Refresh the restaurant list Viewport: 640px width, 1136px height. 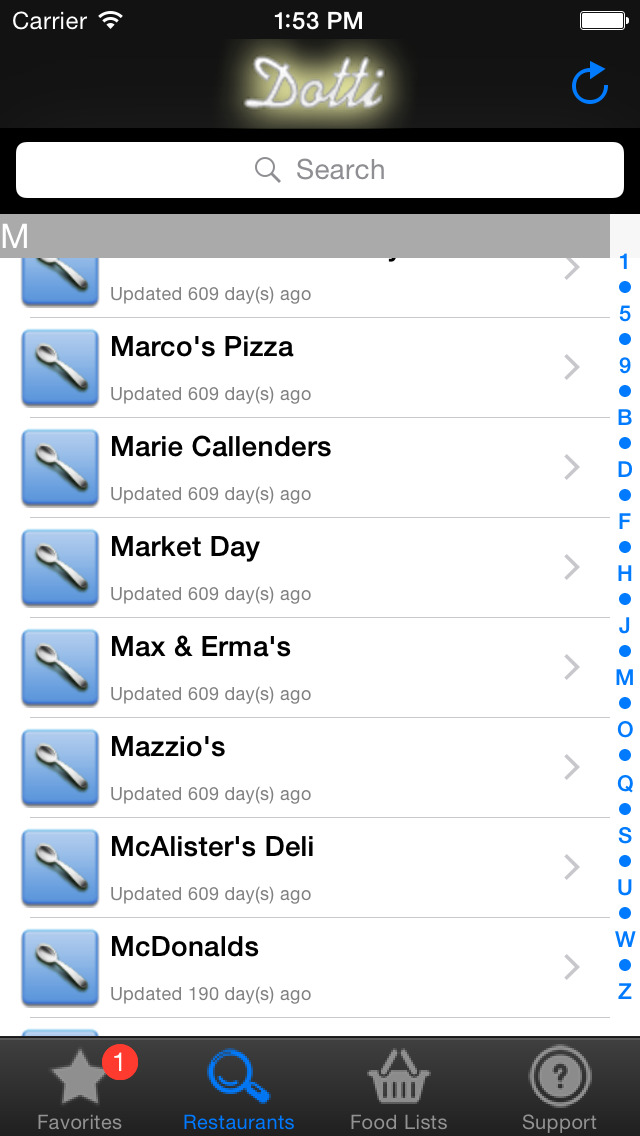click(x=589, y=83)
